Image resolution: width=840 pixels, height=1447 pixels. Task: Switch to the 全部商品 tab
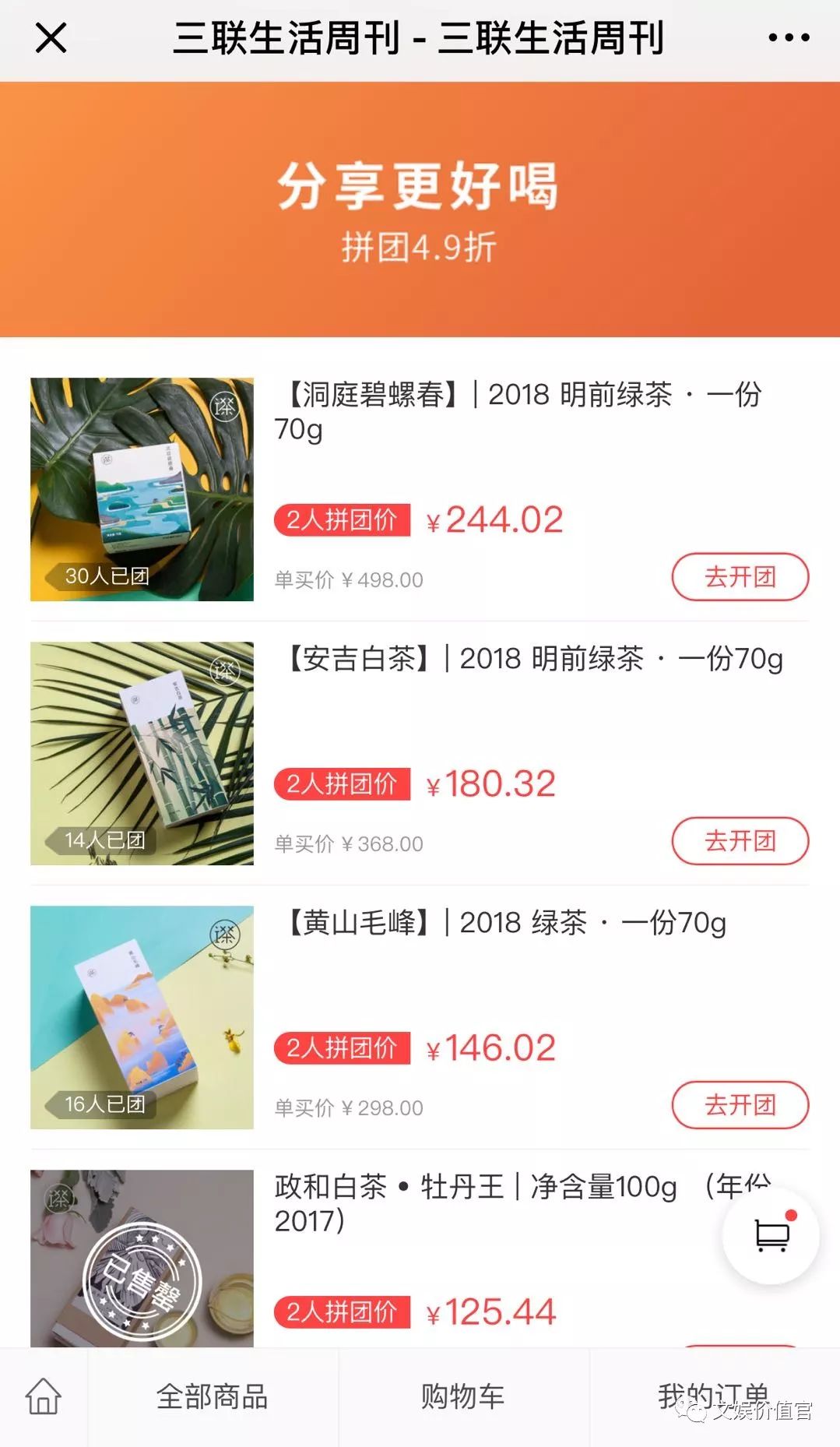pos(213,1397)
